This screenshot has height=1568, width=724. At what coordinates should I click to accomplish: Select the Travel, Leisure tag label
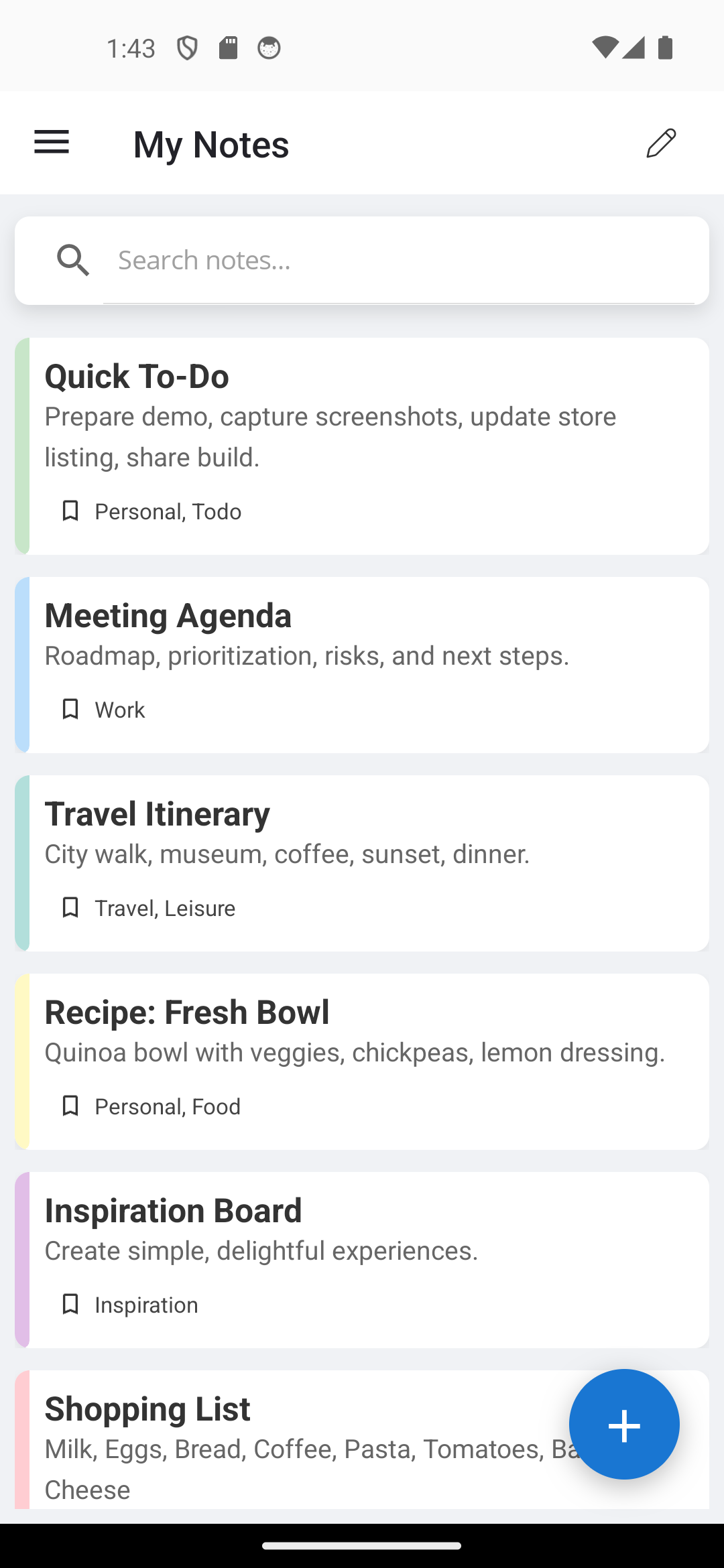click(x=164, y=907)
